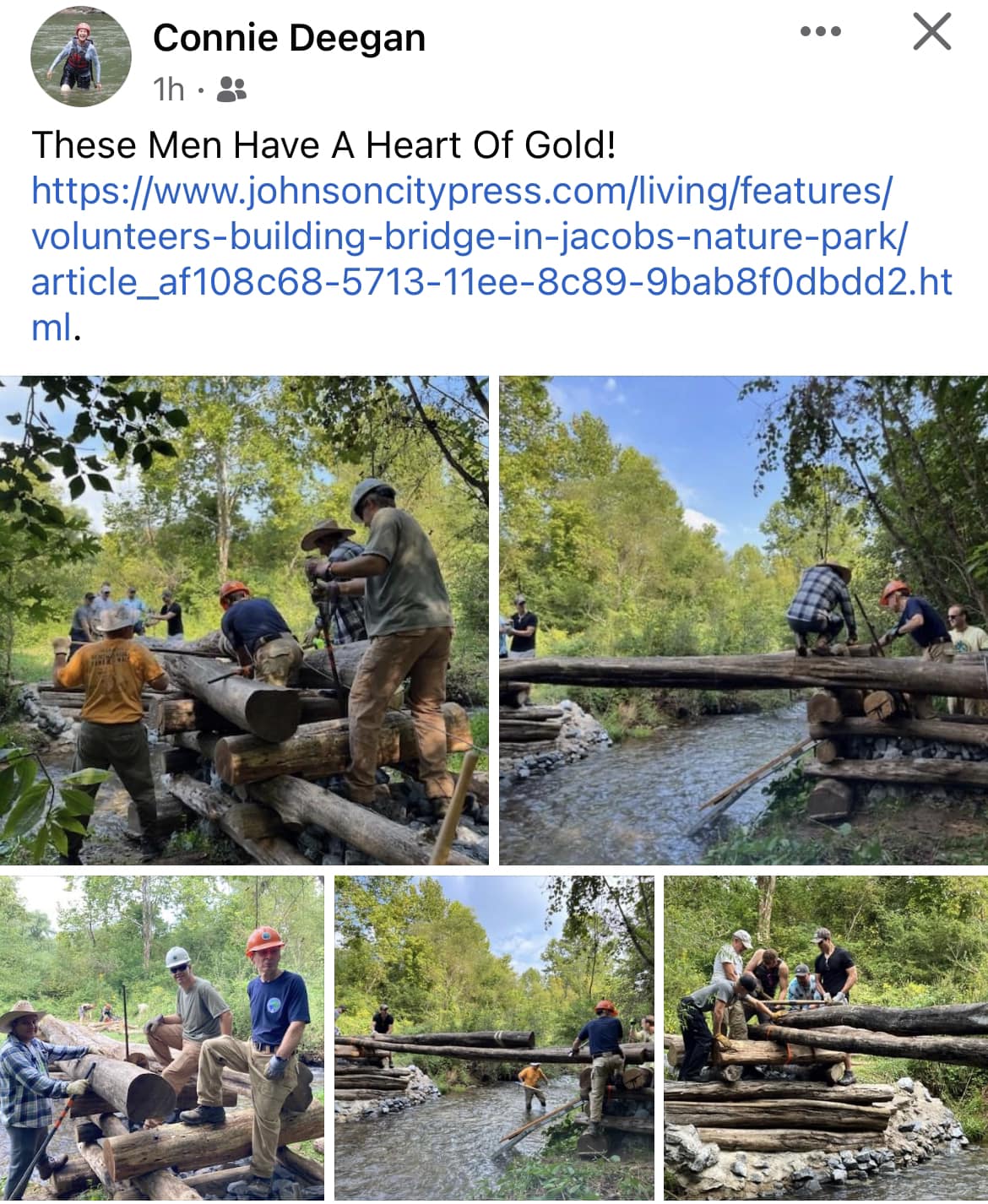Close this post view
988x1204 pixels.
tap(931, 33)
